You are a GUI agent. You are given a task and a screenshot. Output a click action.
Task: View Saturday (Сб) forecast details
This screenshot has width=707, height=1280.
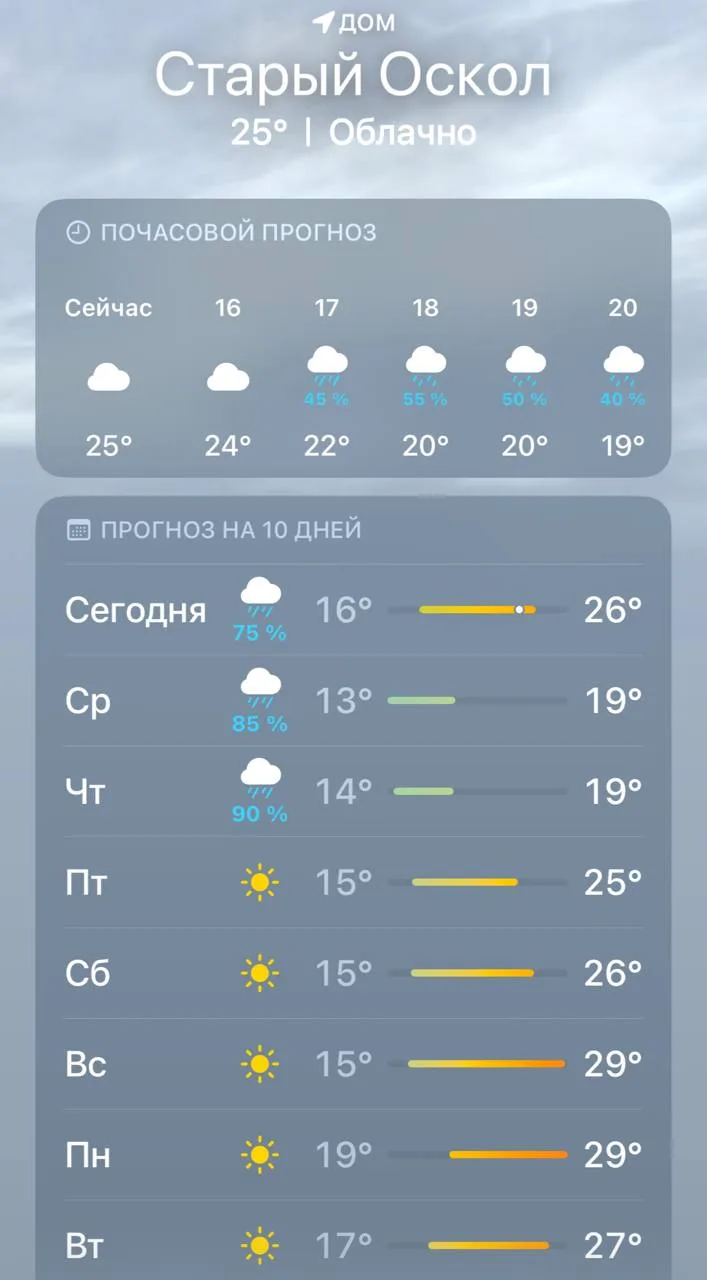[353, 973]
